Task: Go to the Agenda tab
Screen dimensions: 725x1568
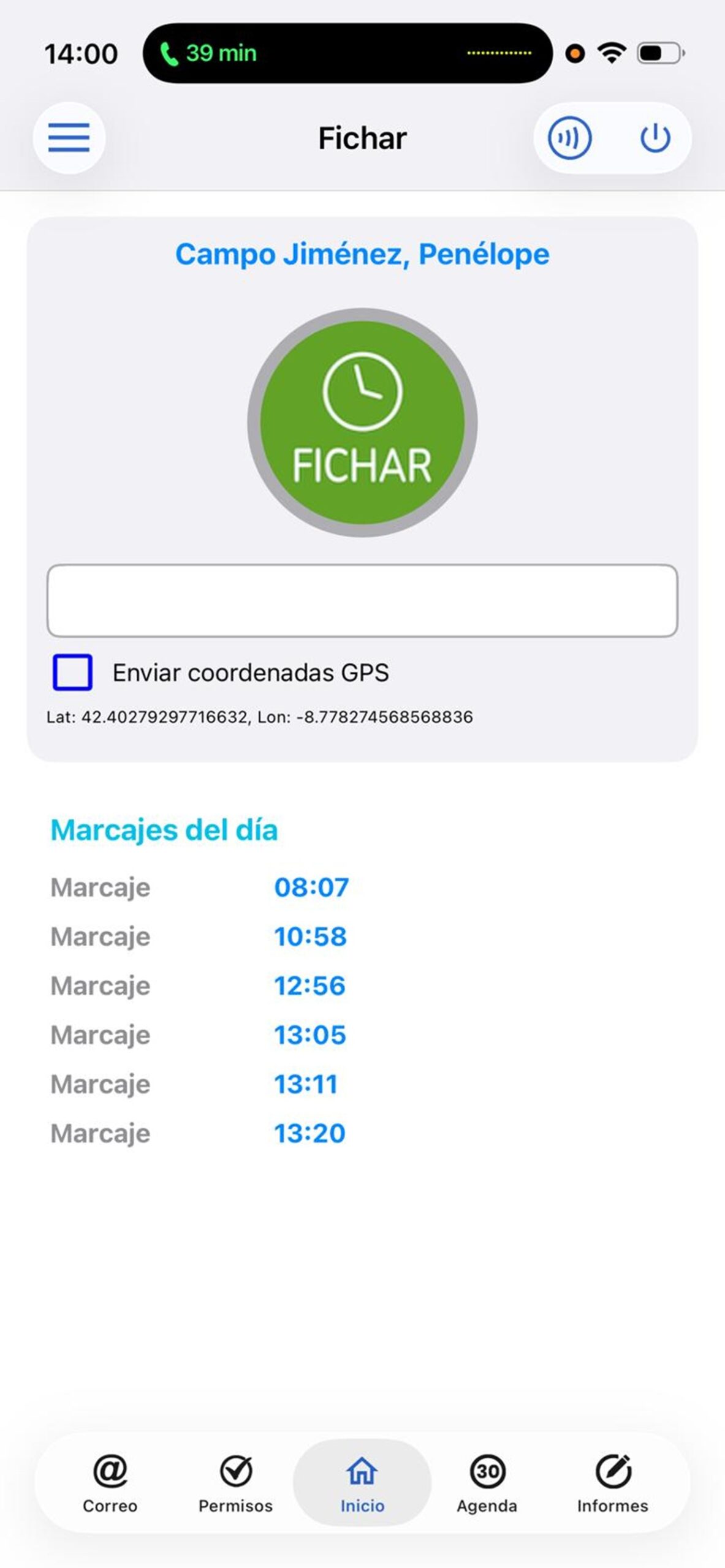Action: pos(487,1483)
